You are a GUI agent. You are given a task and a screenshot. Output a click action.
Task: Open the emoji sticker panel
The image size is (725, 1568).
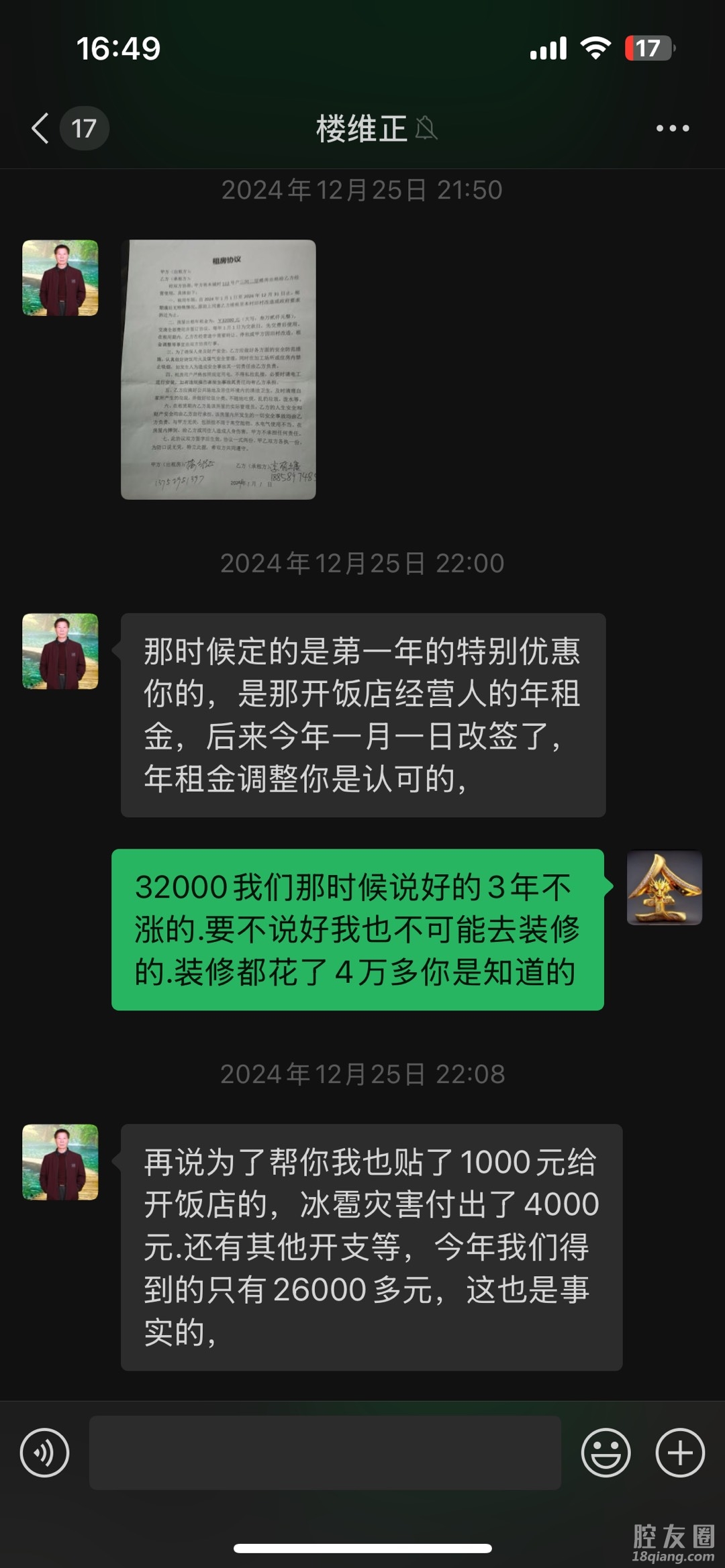606,1453
